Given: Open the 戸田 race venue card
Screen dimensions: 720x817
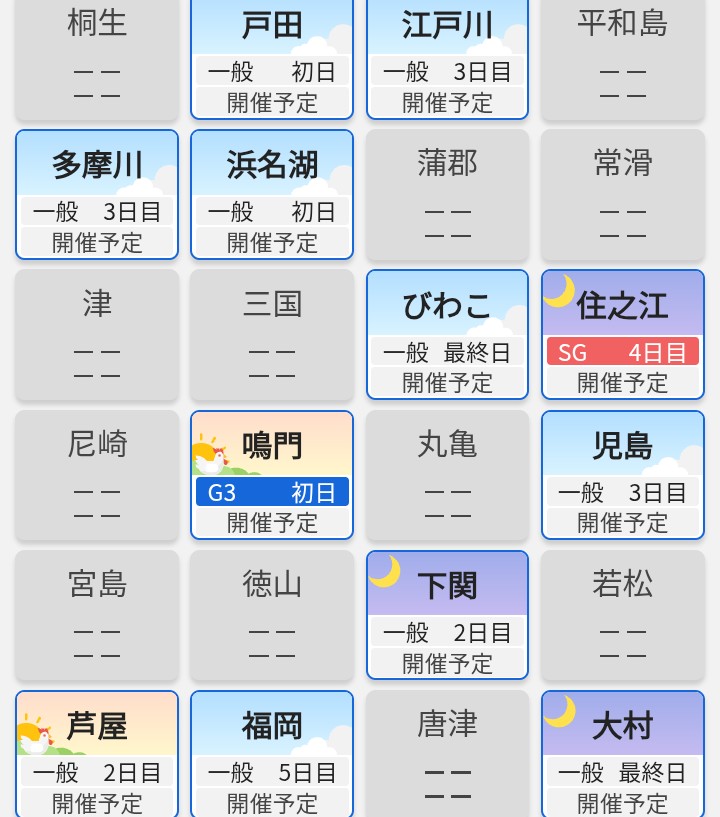Looking at the screenshot, I should point(272,58).
